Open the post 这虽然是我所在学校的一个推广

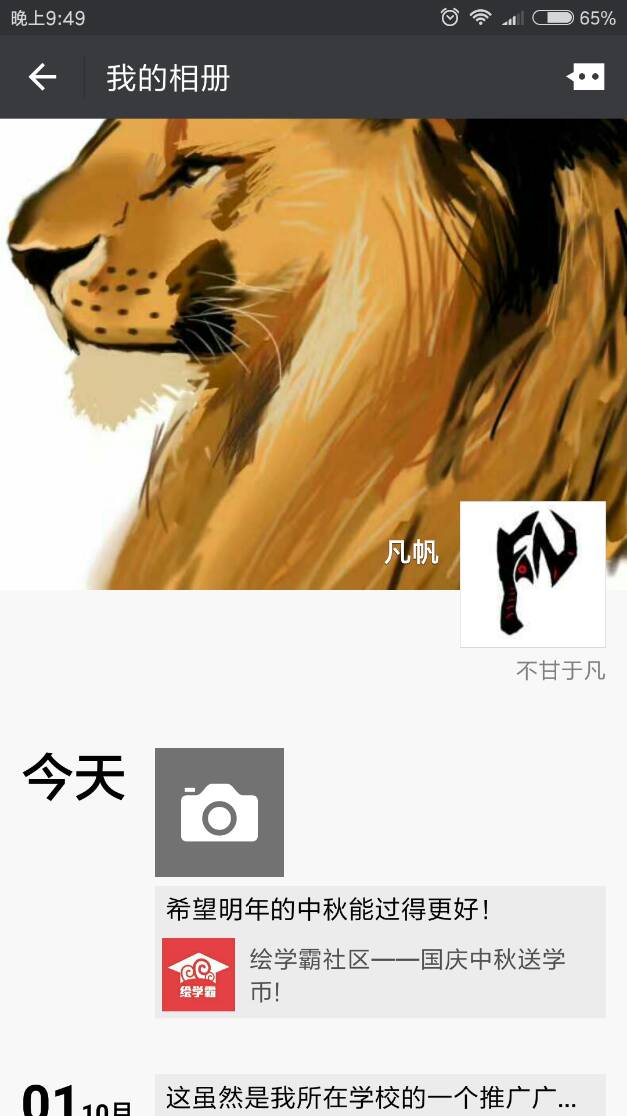[x=372, y=1097]
